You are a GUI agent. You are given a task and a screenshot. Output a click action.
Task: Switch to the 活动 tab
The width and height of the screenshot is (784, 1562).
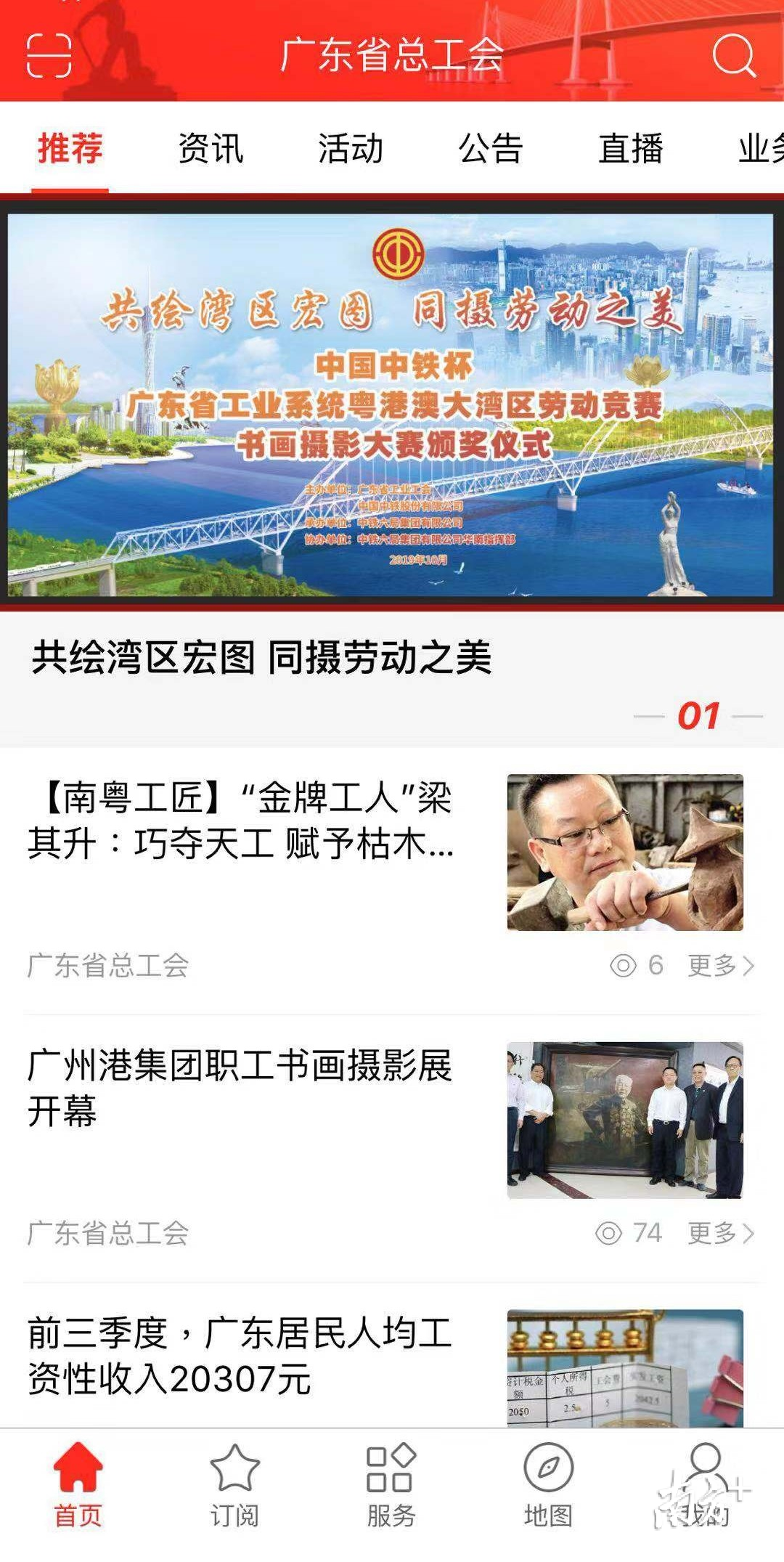point(351,148)
